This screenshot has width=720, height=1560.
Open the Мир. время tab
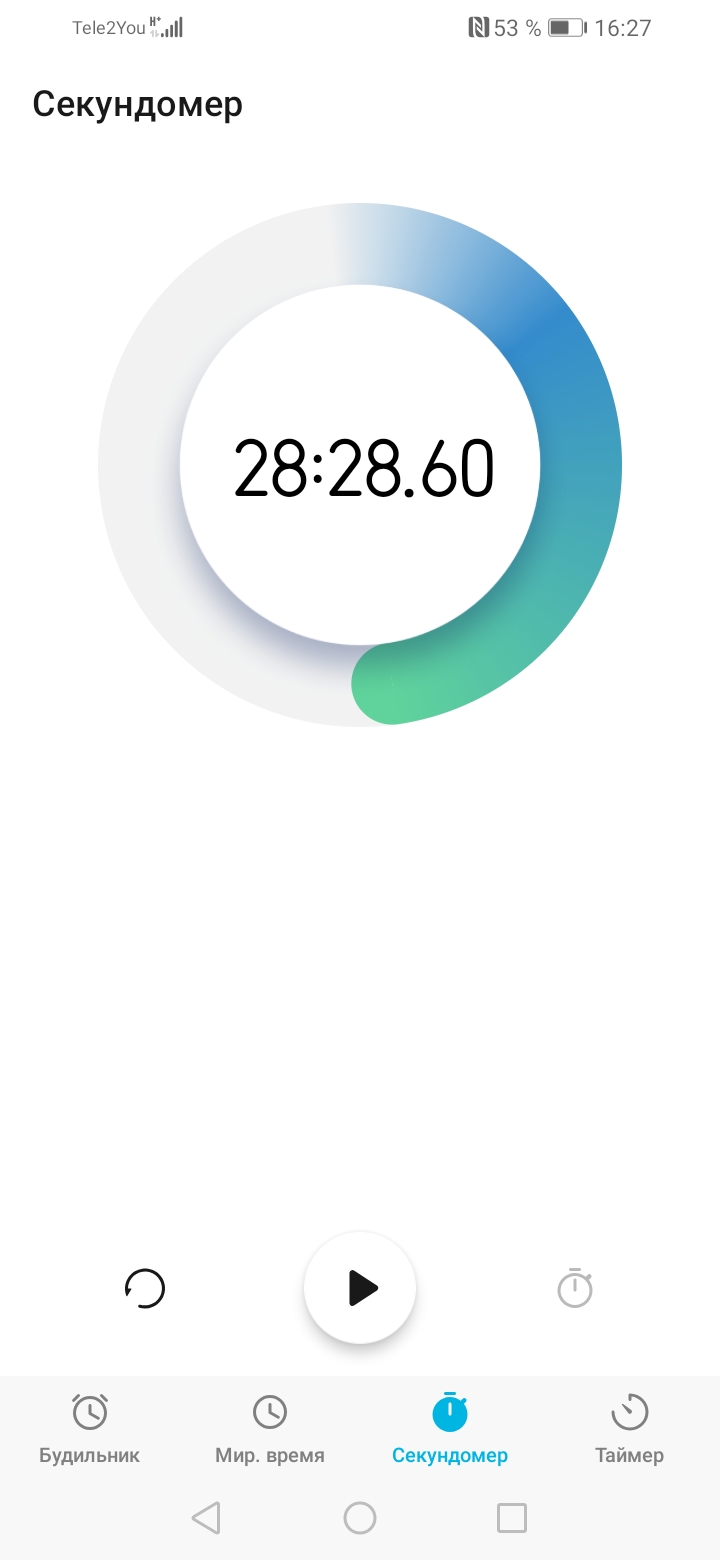tap(270, 1428)
